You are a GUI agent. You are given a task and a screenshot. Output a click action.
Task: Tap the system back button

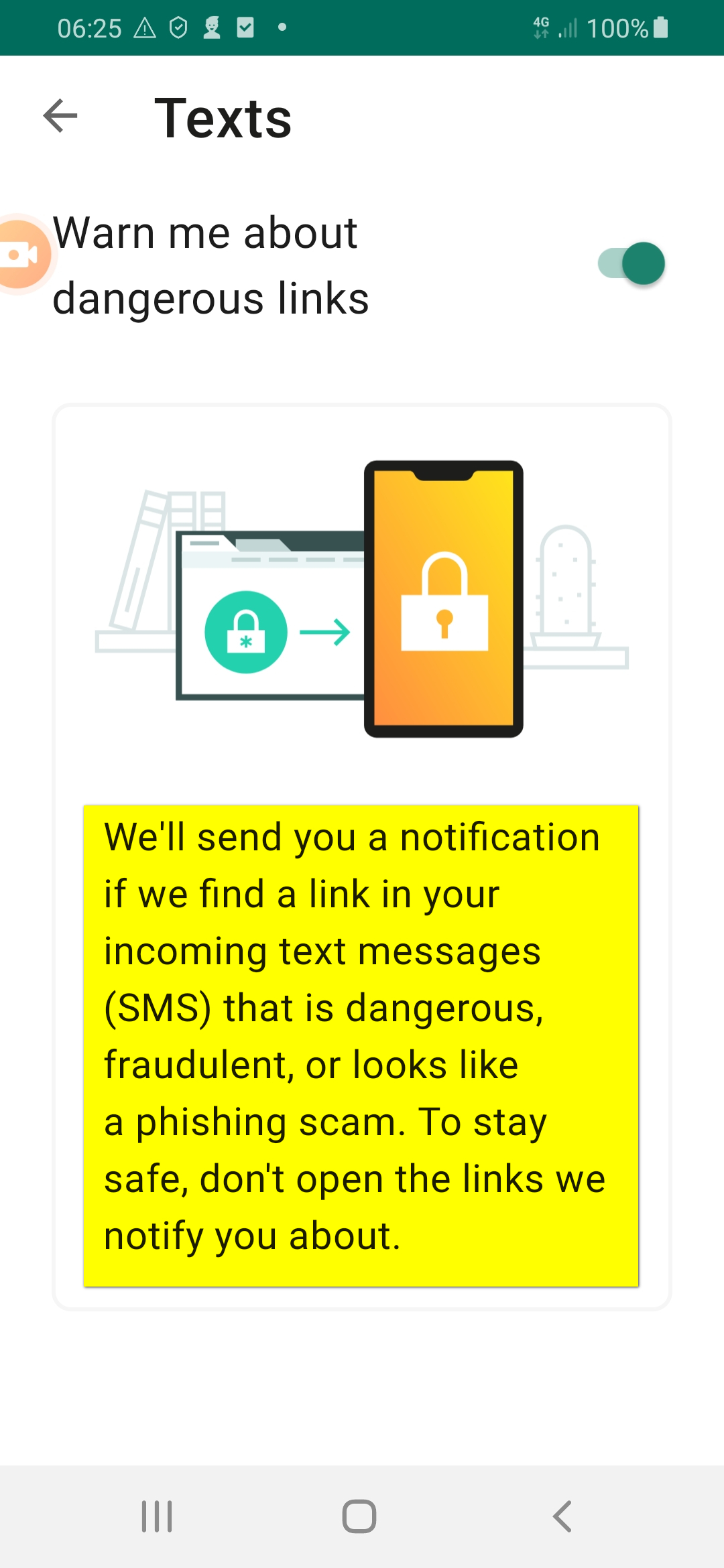(x=562, y=1516)
